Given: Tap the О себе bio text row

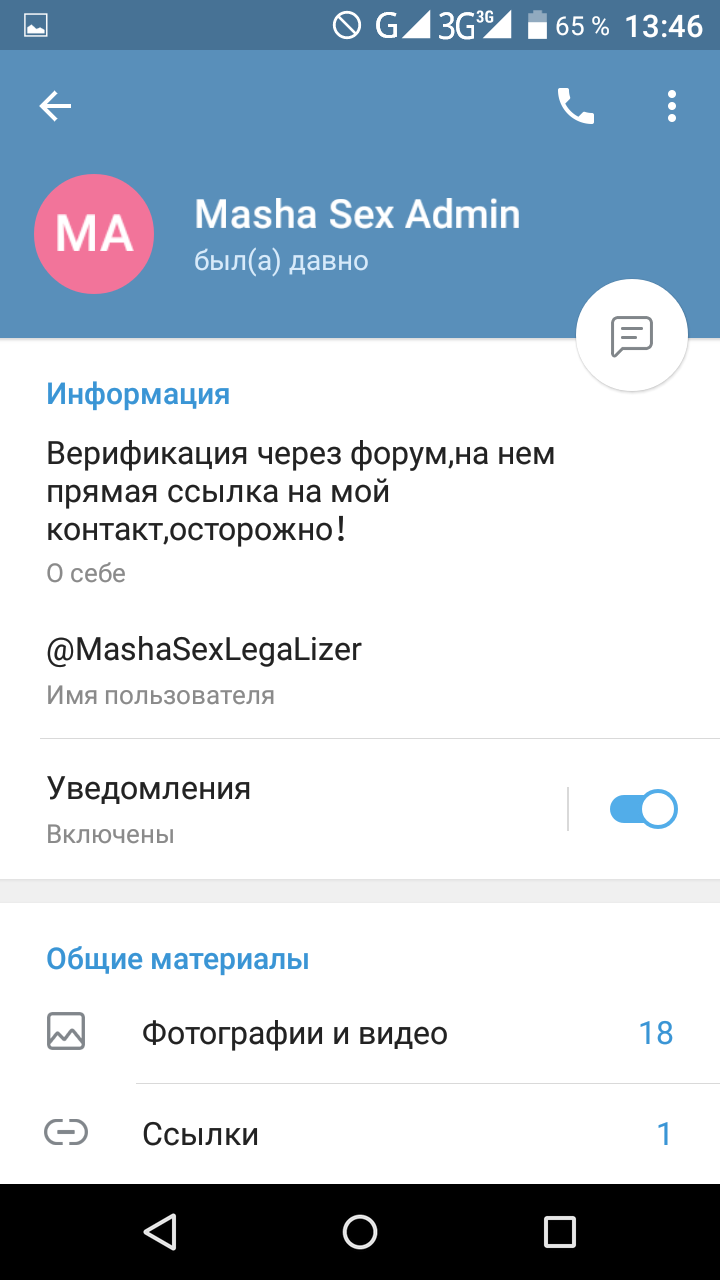Looking at the screenshot, I should (x=360, y=512).
